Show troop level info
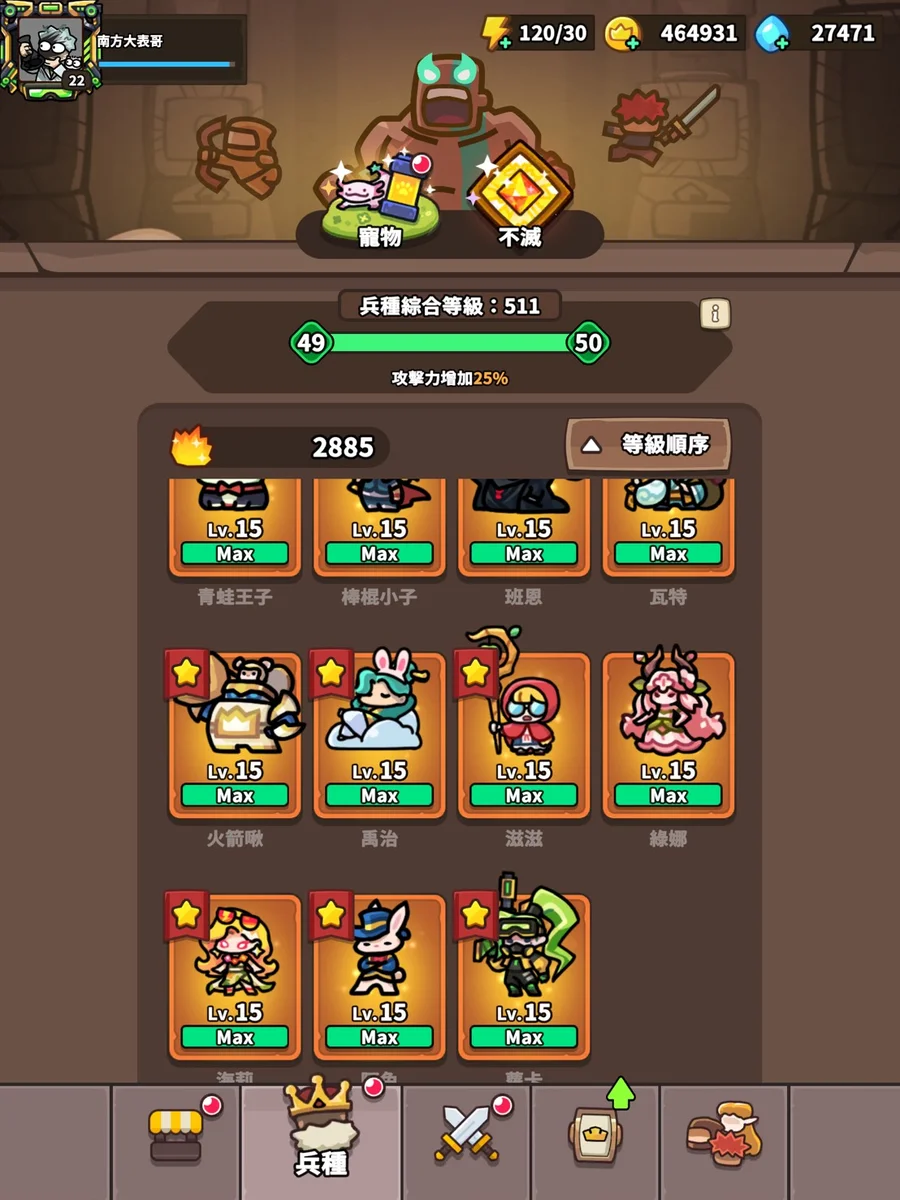 click(x=714, y=313)
